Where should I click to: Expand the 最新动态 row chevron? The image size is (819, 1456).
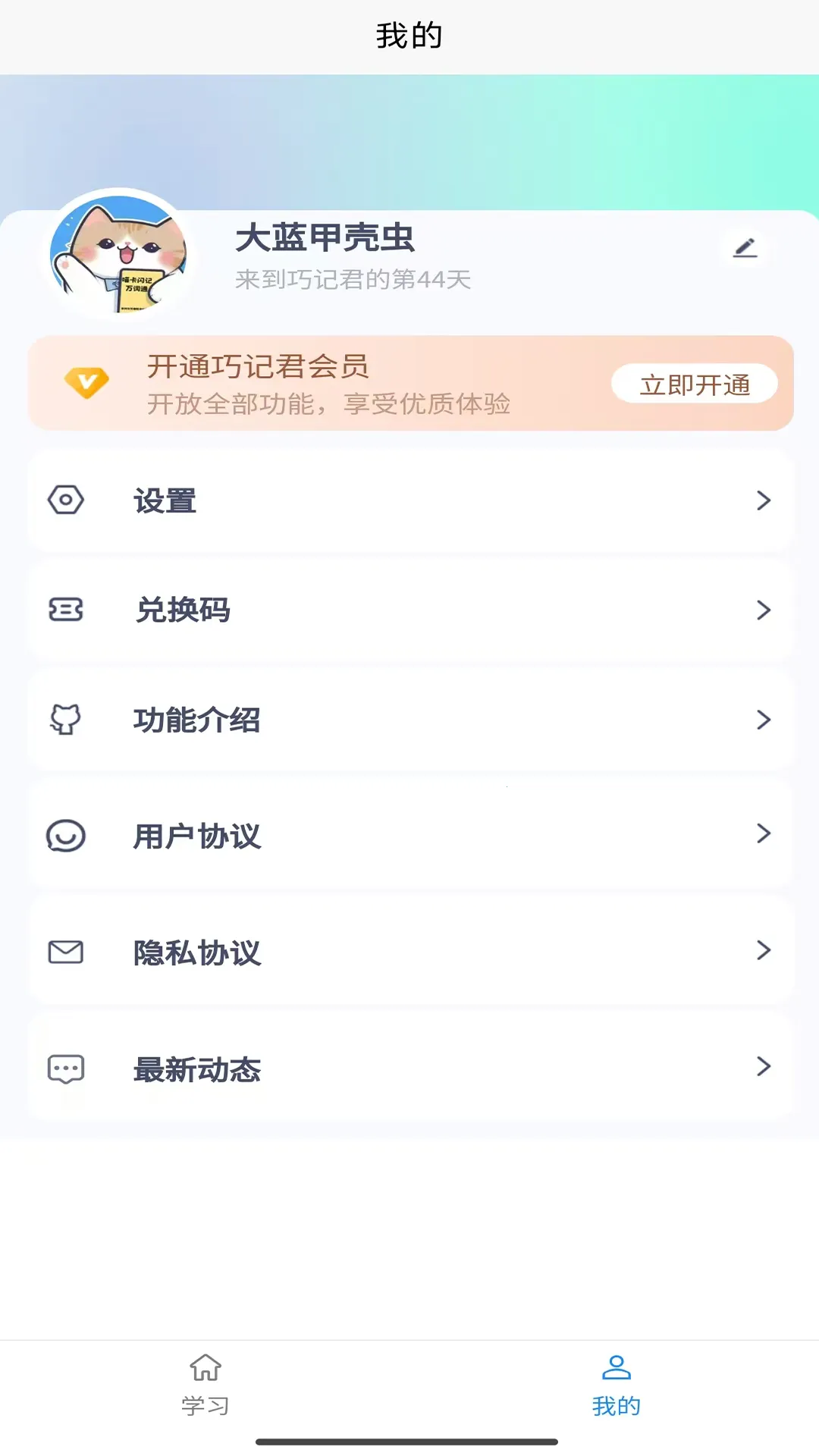coord(763,1068)
